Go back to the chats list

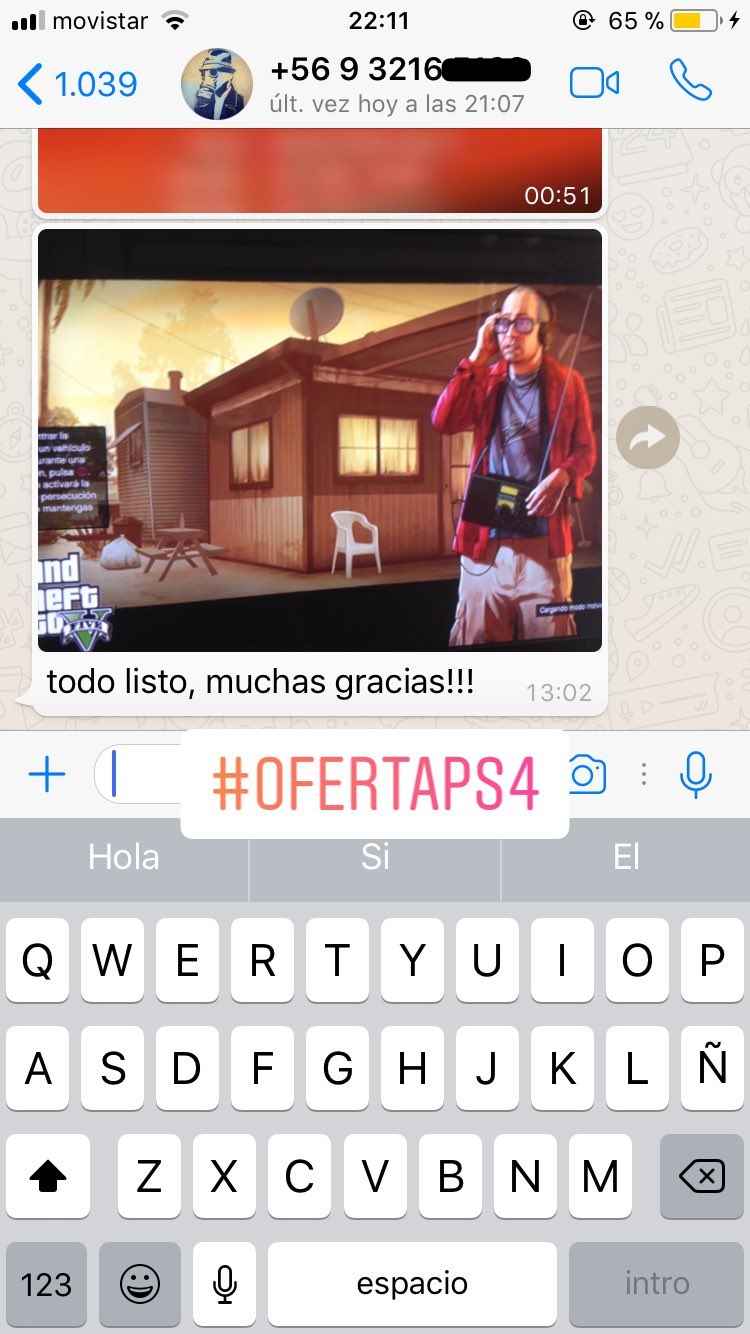tap(77, 84)
